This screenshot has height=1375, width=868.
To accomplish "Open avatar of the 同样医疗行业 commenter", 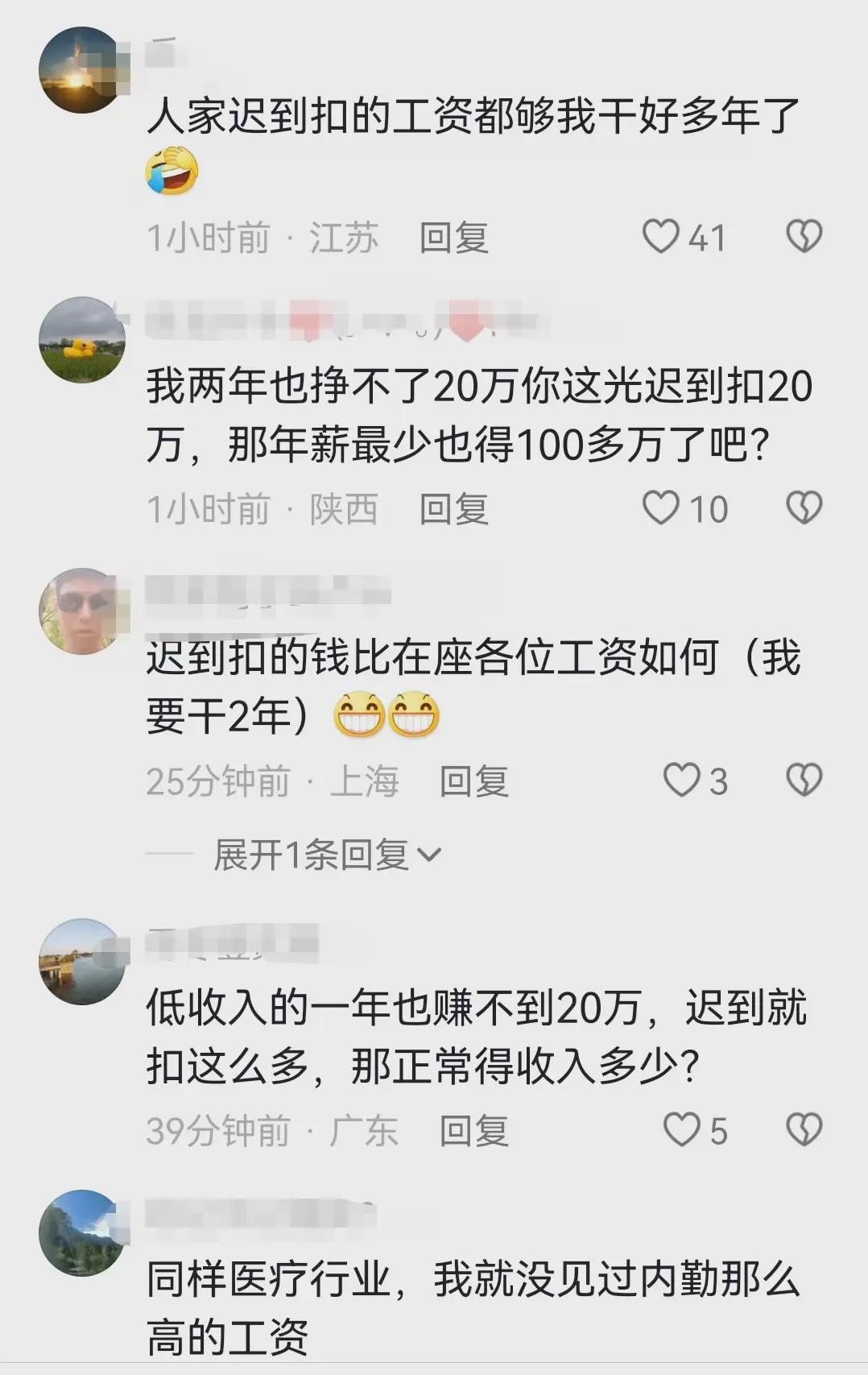I will click(81, 1233).
